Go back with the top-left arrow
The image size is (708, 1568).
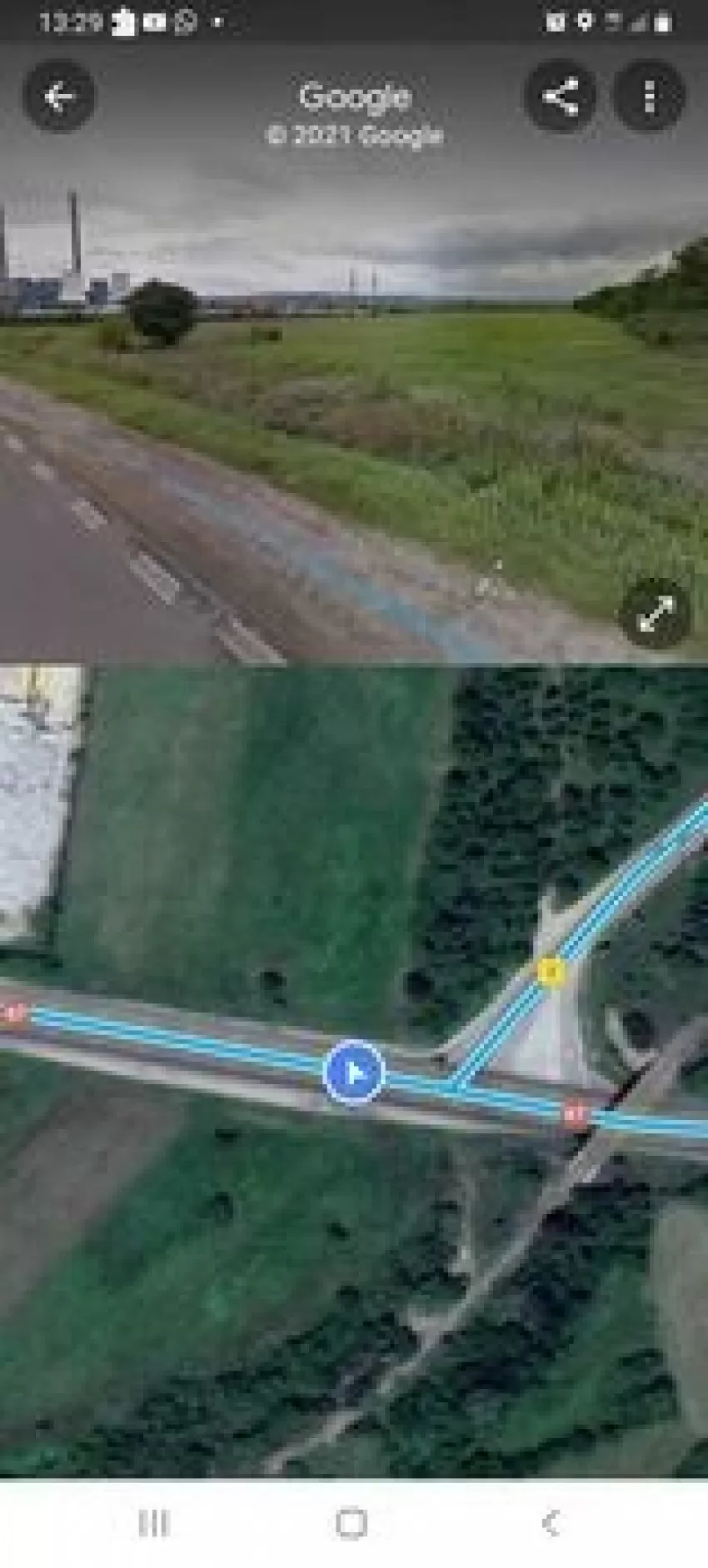[x=58, y=97]
